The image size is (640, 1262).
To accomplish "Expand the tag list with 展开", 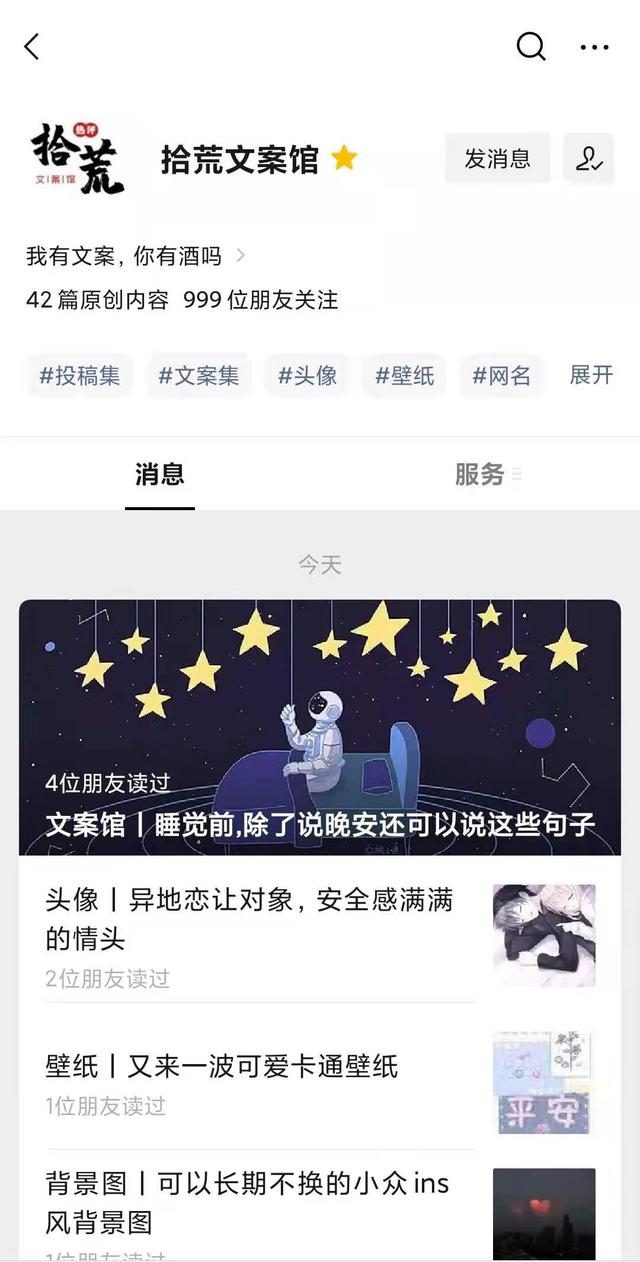I will (590, 375).
